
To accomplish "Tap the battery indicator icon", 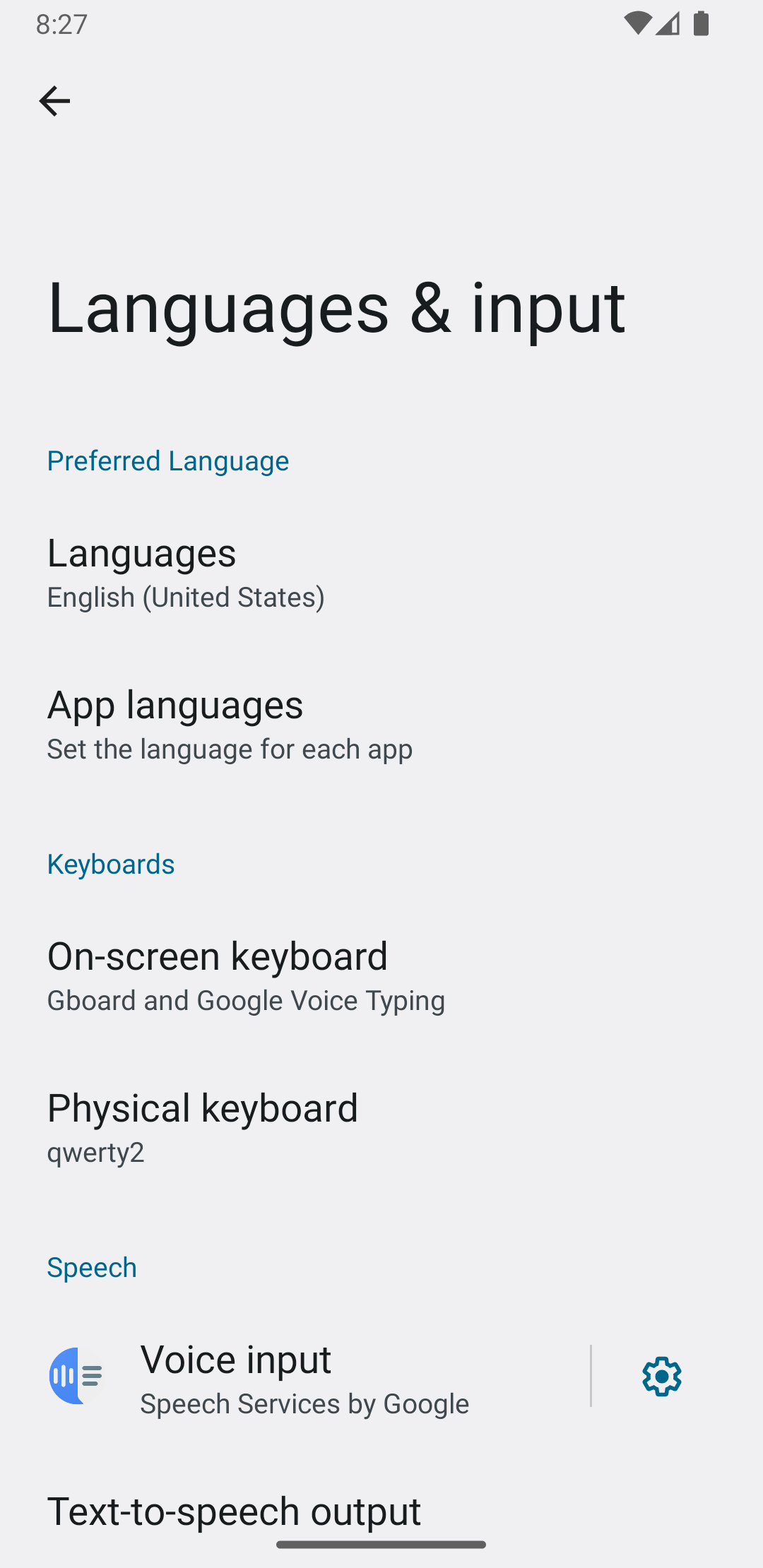I will (702, 23).
